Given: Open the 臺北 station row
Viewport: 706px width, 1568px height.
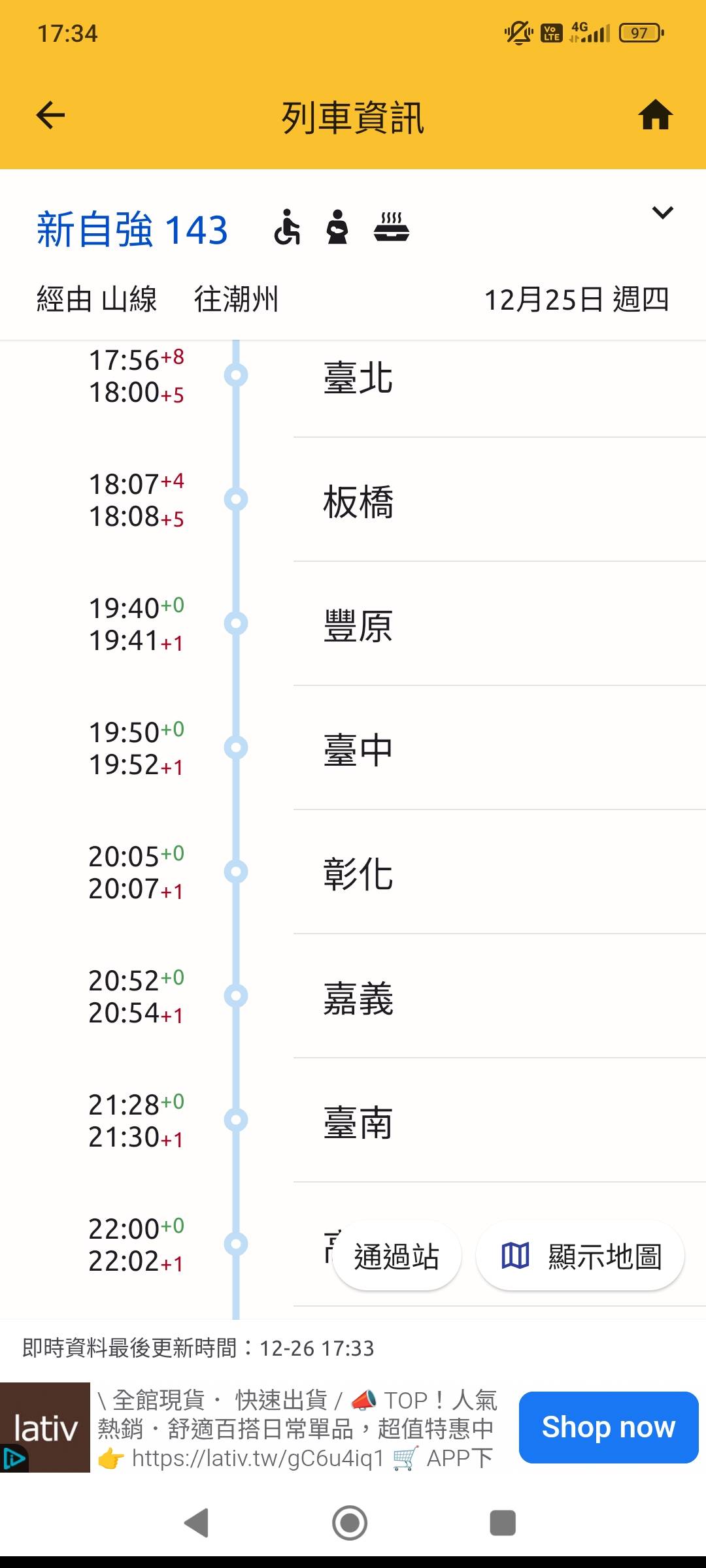Looking at the screenshot, I should pos(358,378).
